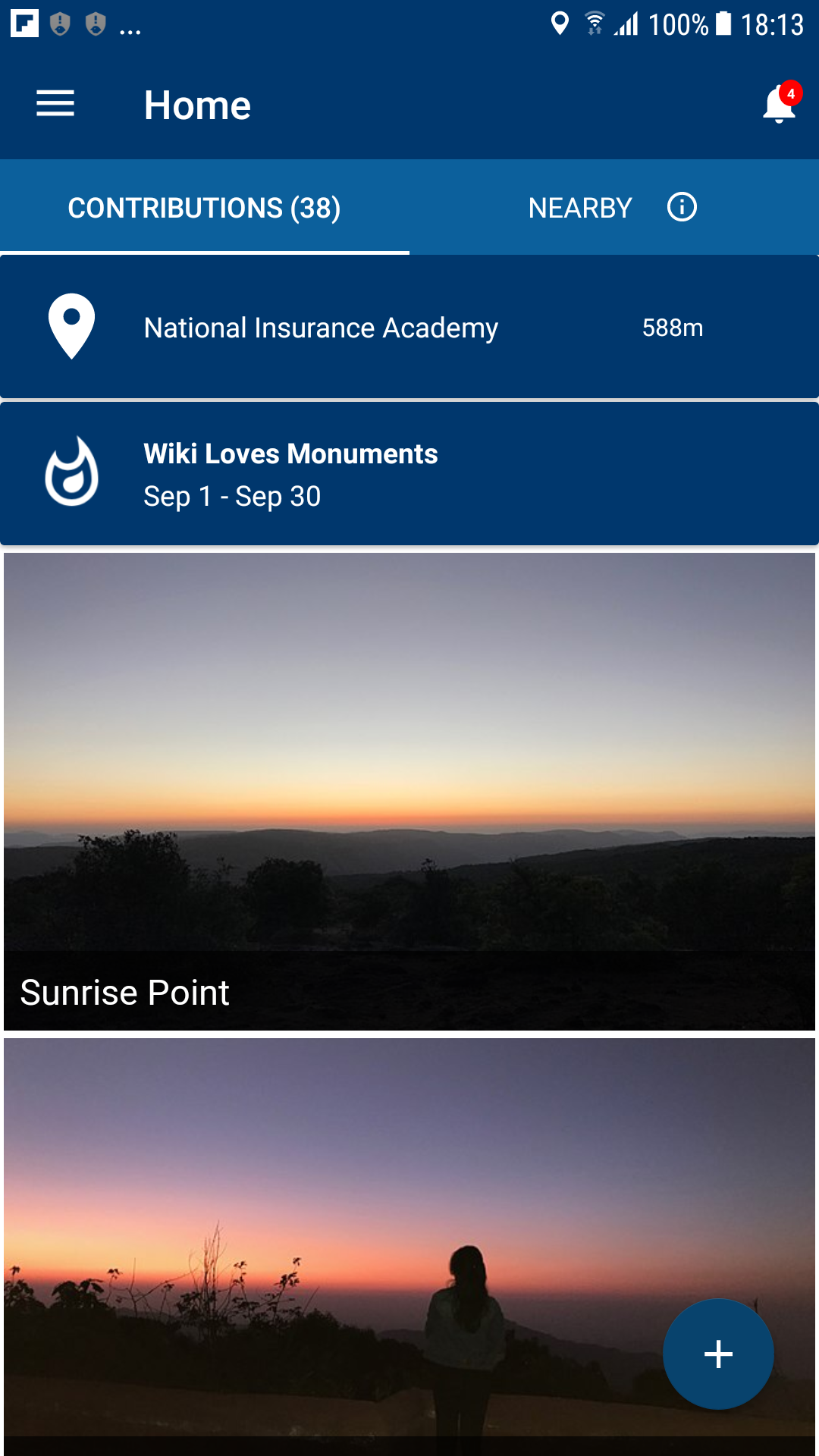Switch to the Contributions tab
819x1456 pixels.
coord(204,208)
